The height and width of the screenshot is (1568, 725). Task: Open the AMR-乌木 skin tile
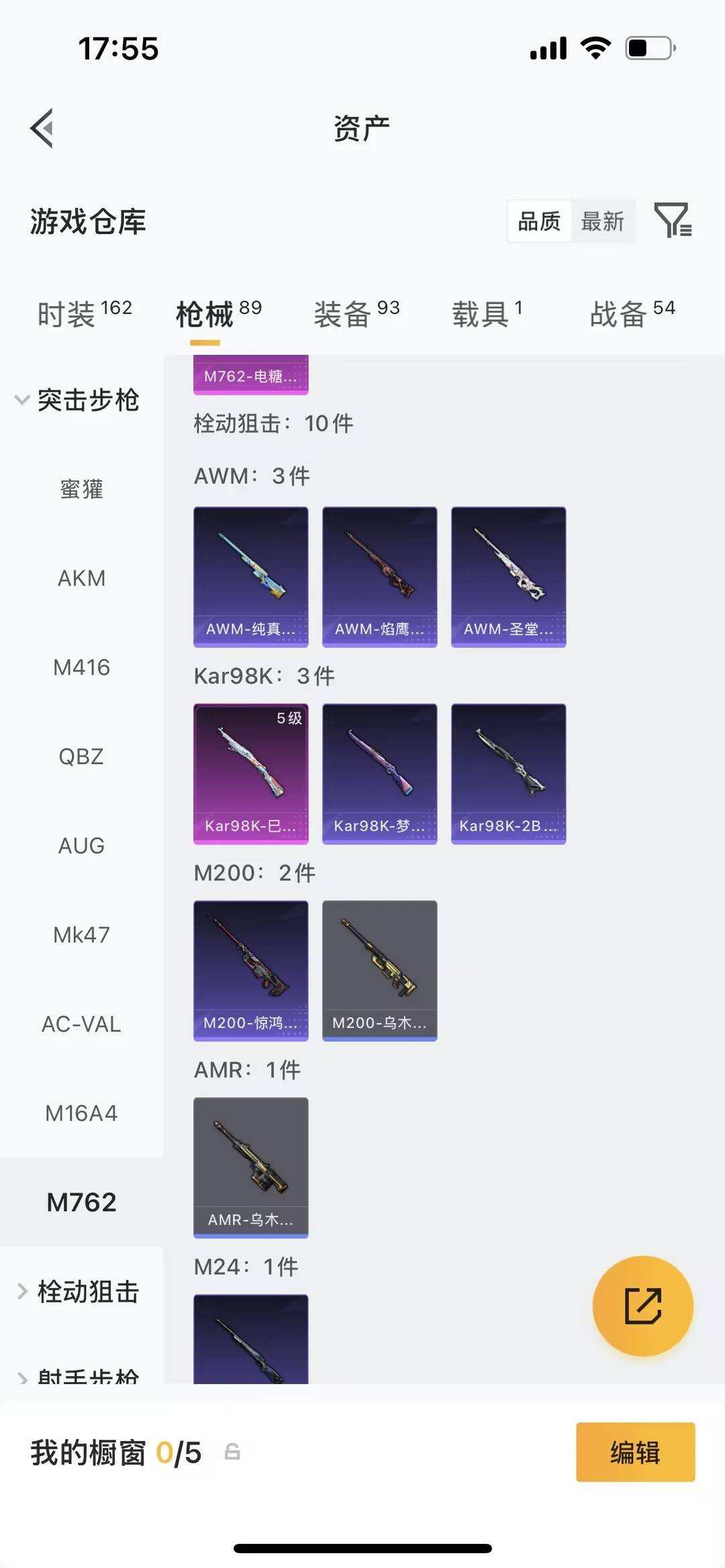tap(251, 1167)
